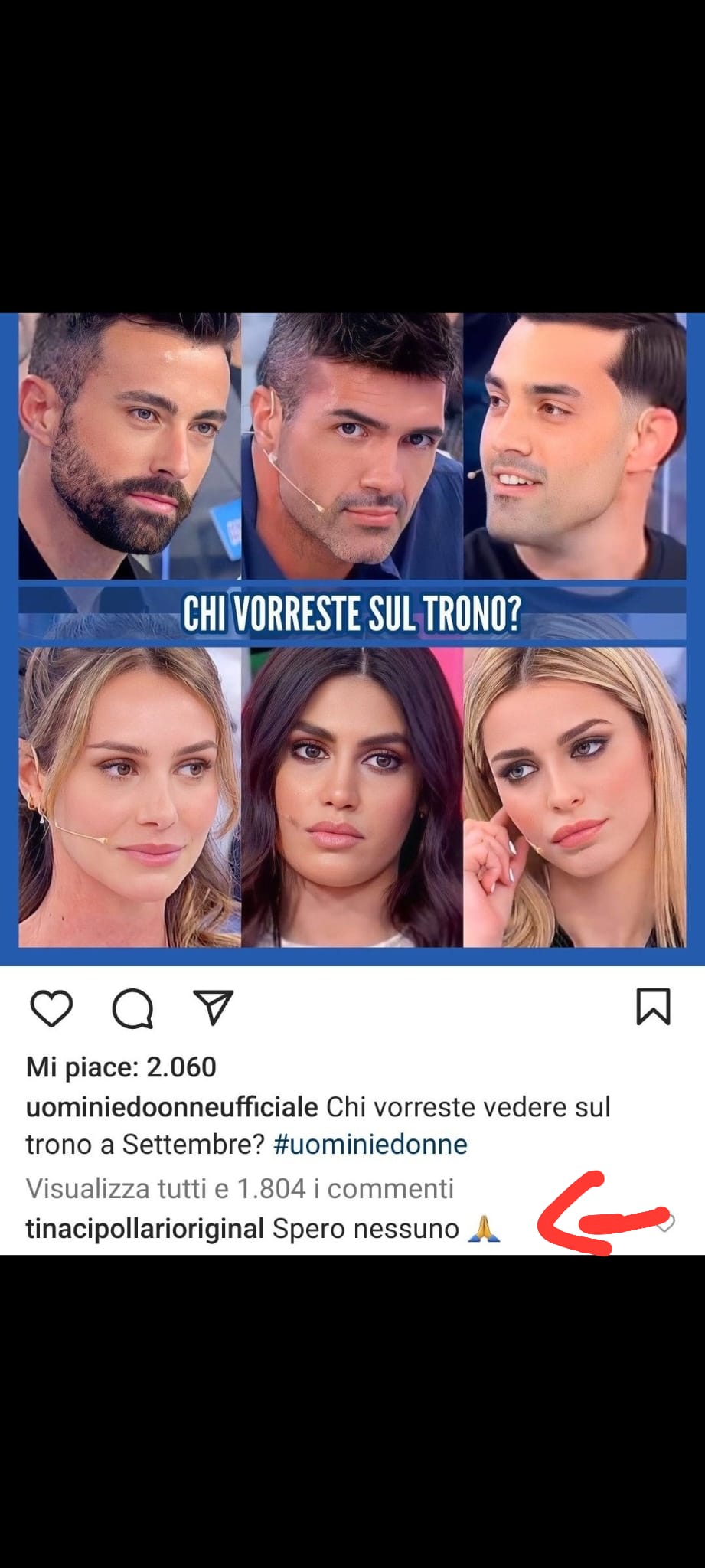This screenshot has height=1568, width=705.
Task: Open the 'Chi vorreste sul trono?' post image
Action: click(352, 639)
